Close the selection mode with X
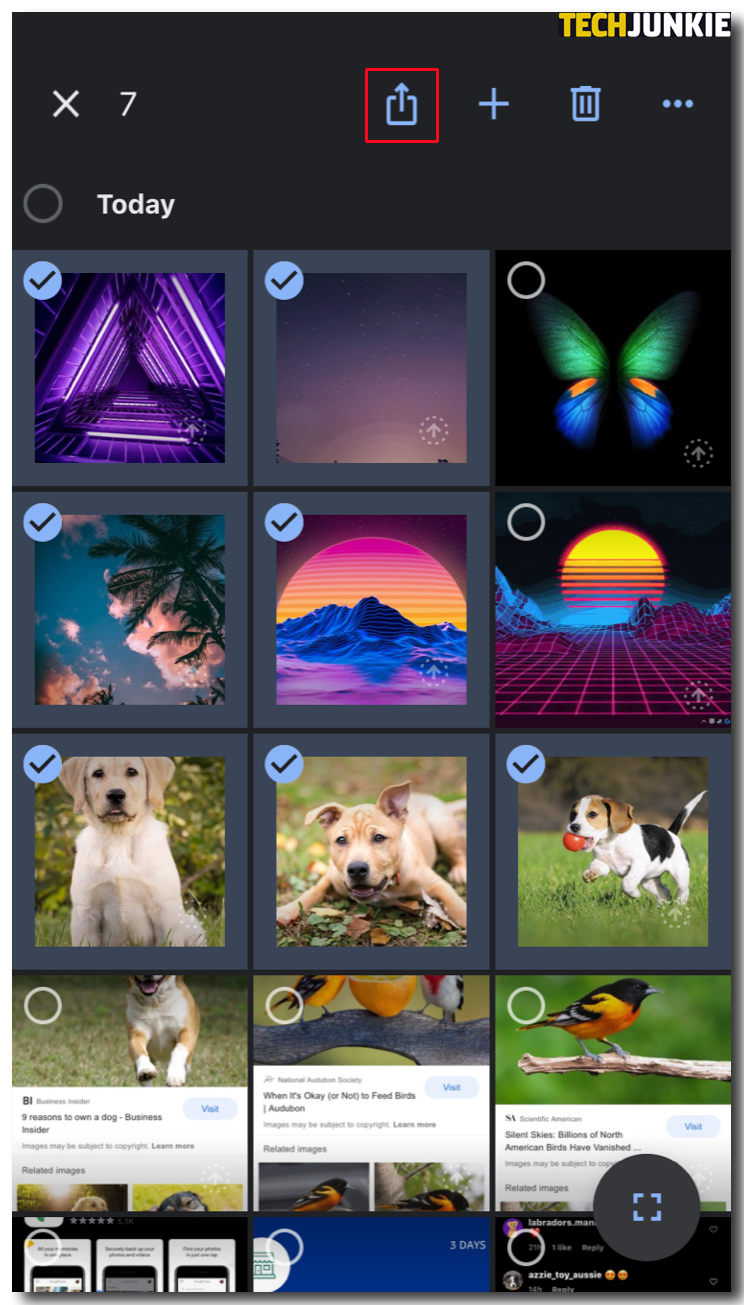This screenshot has height=1305, width=744. [66, 104]
